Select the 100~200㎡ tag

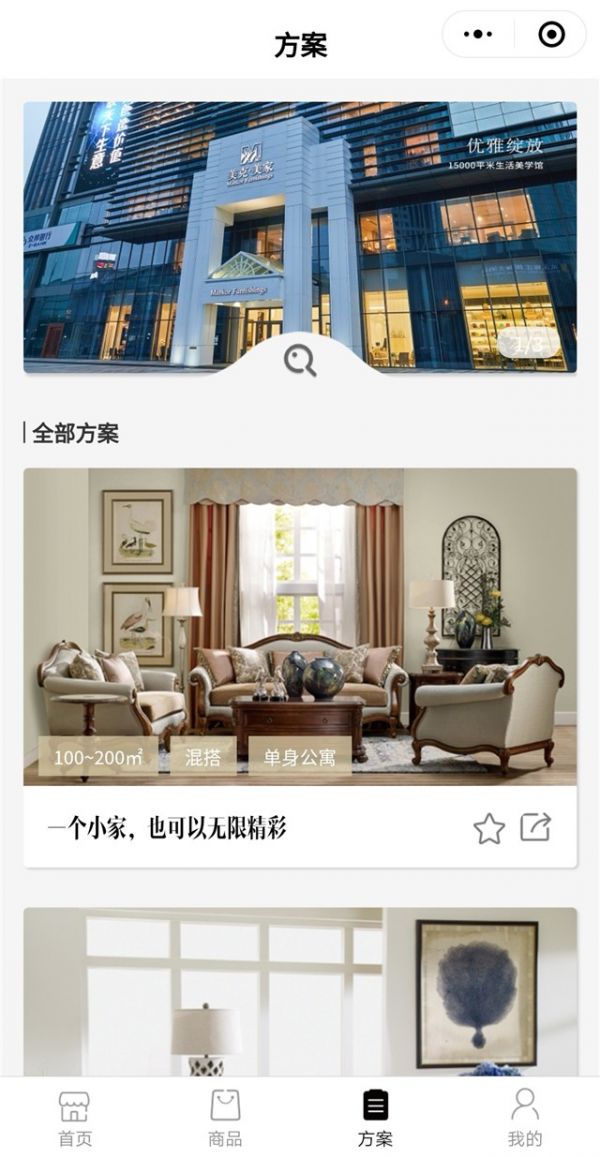(98, 757)
